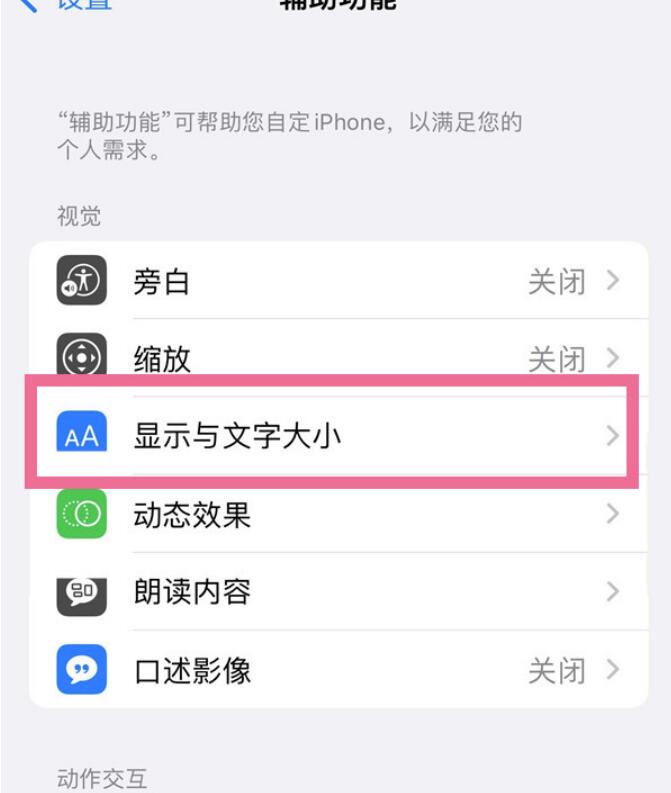Open 朗读内容 settings
The width and height of the screenshot is (671, 793).
(x=338, y=592)
